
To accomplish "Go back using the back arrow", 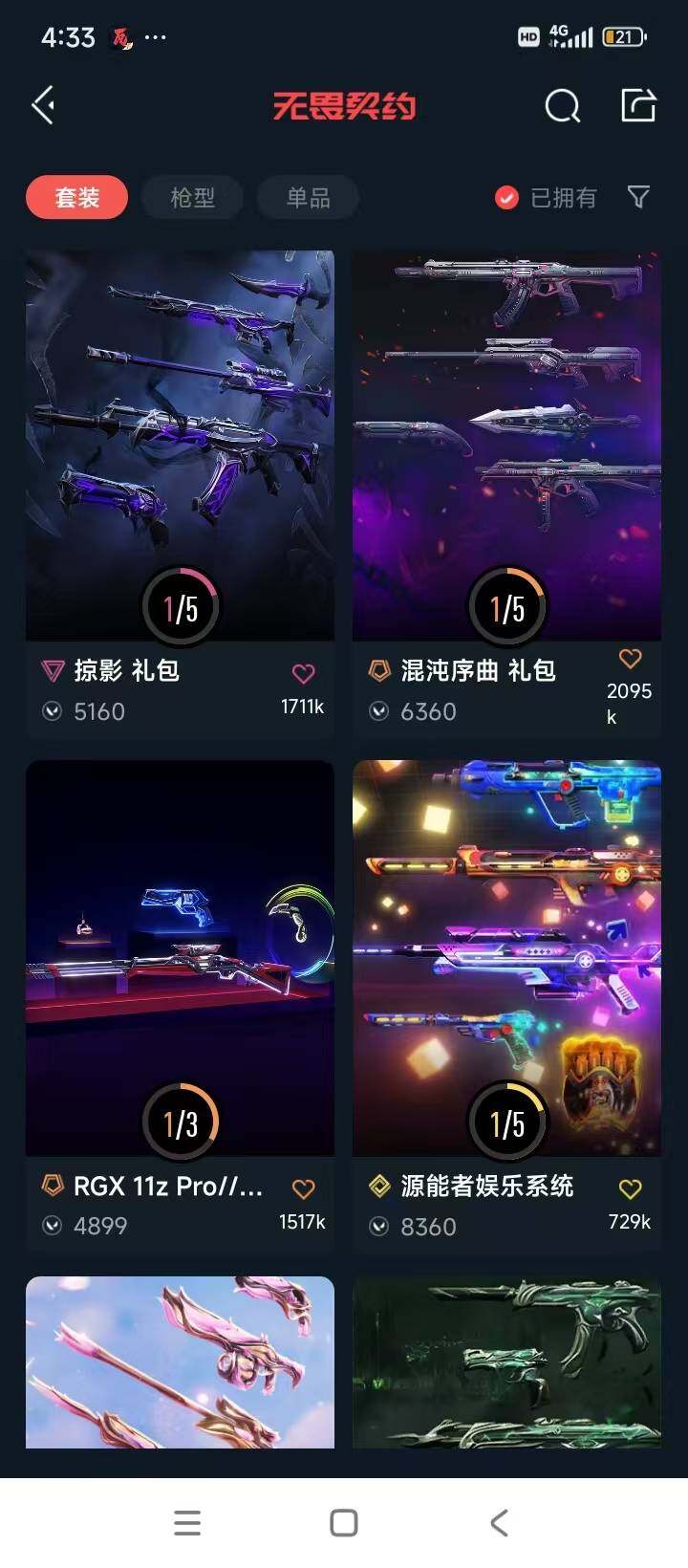I will click(42, 105).
